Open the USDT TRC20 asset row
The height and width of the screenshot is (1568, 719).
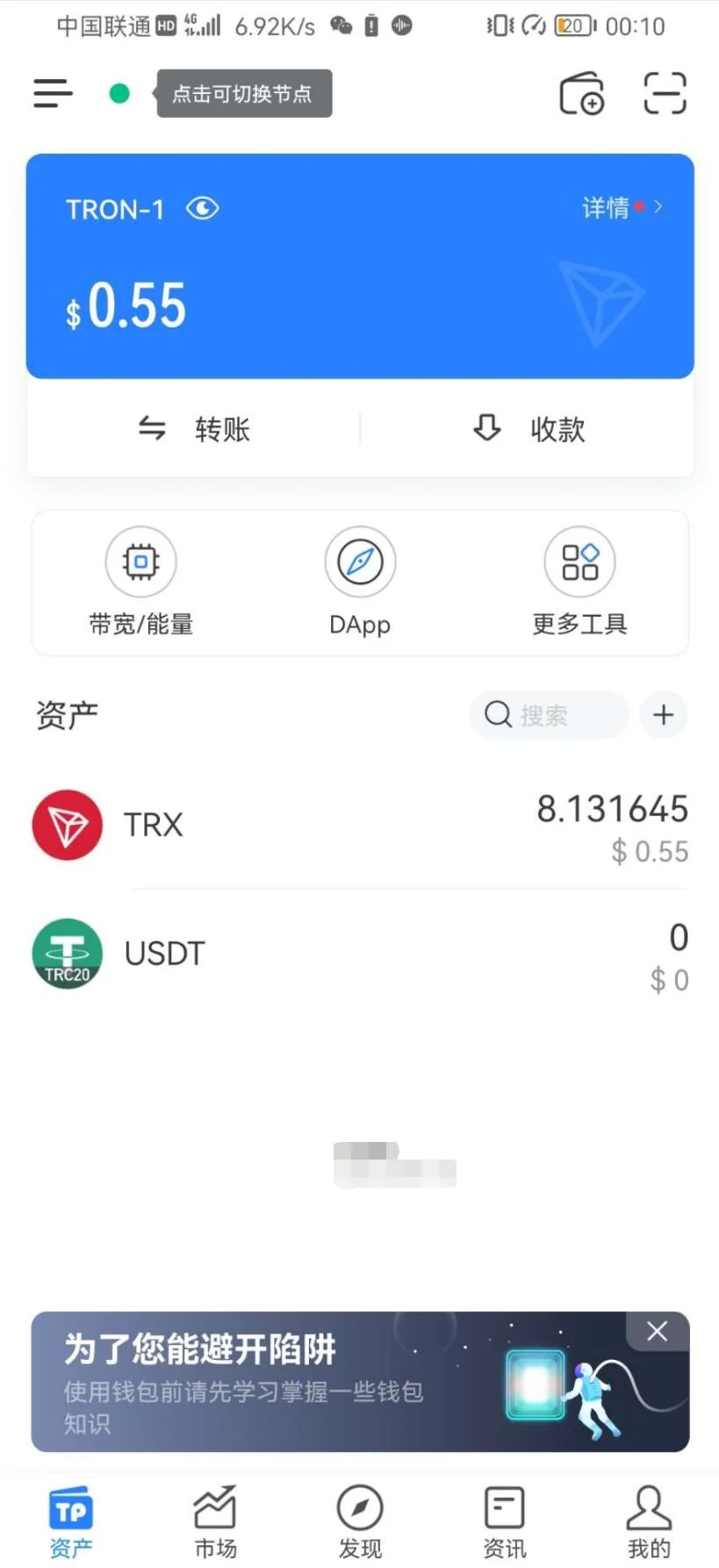[x=360, y=954]
